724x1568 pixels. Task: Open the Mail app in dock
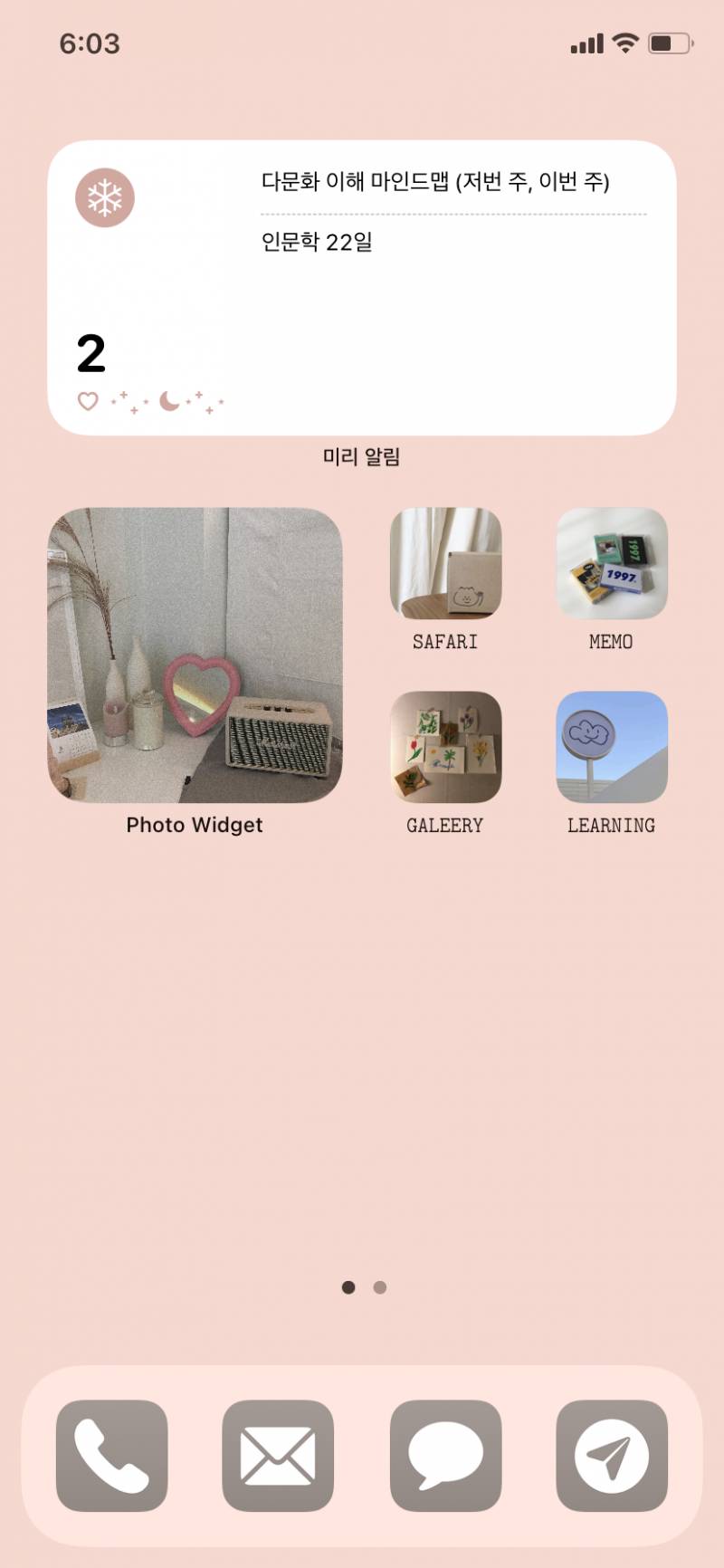[x=278, y=1456]
